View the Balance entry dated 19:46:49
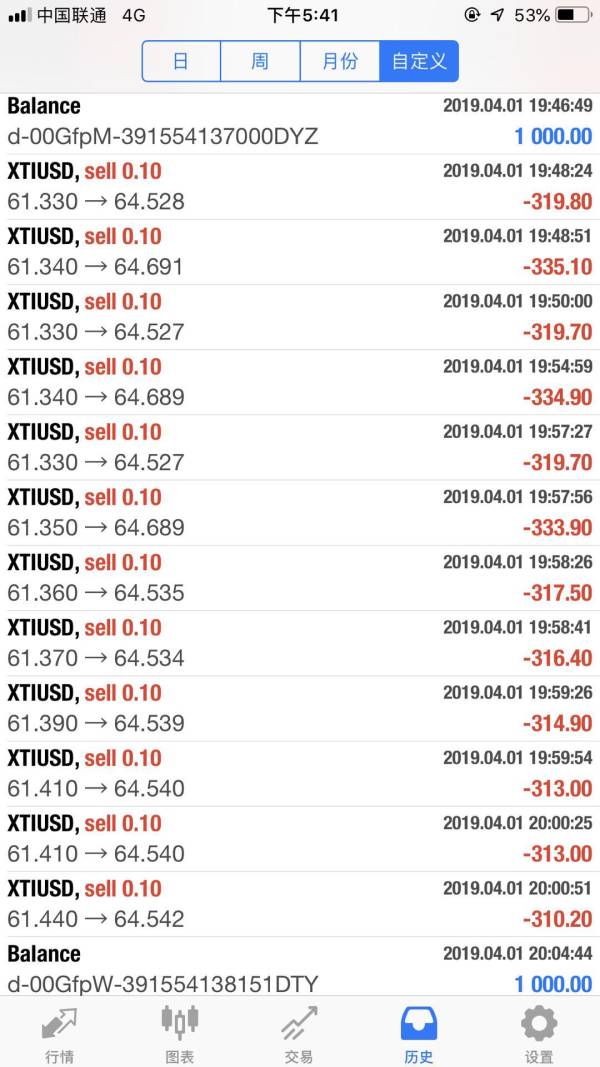 [300, 121]
